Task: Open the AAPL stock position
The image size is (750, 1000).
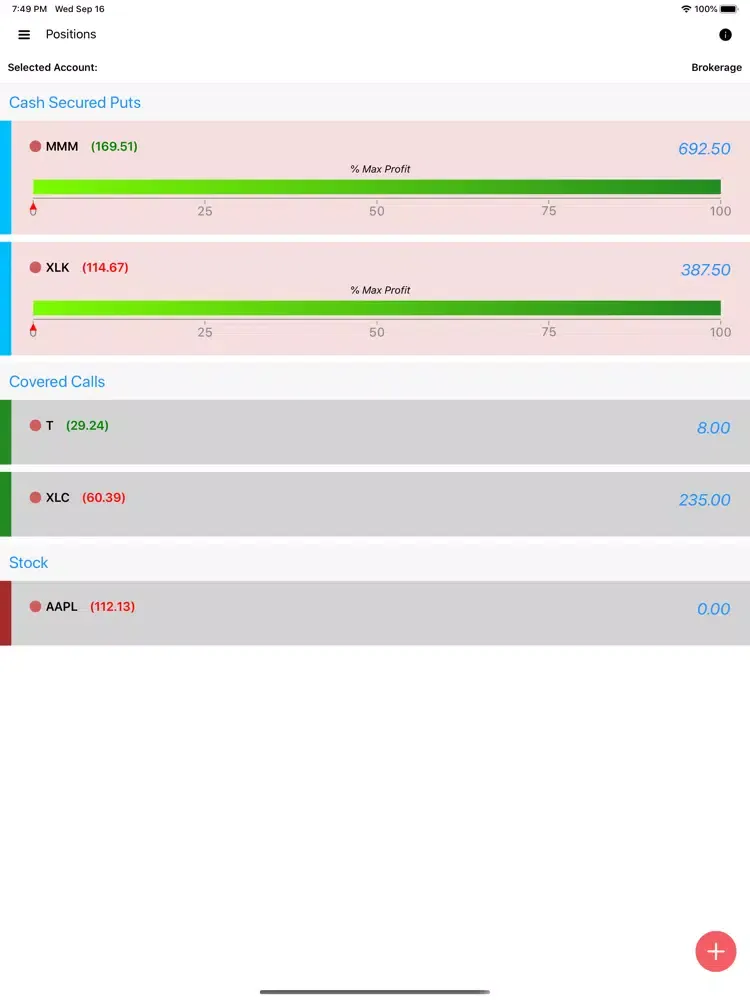Action: [x=380, y=613]
